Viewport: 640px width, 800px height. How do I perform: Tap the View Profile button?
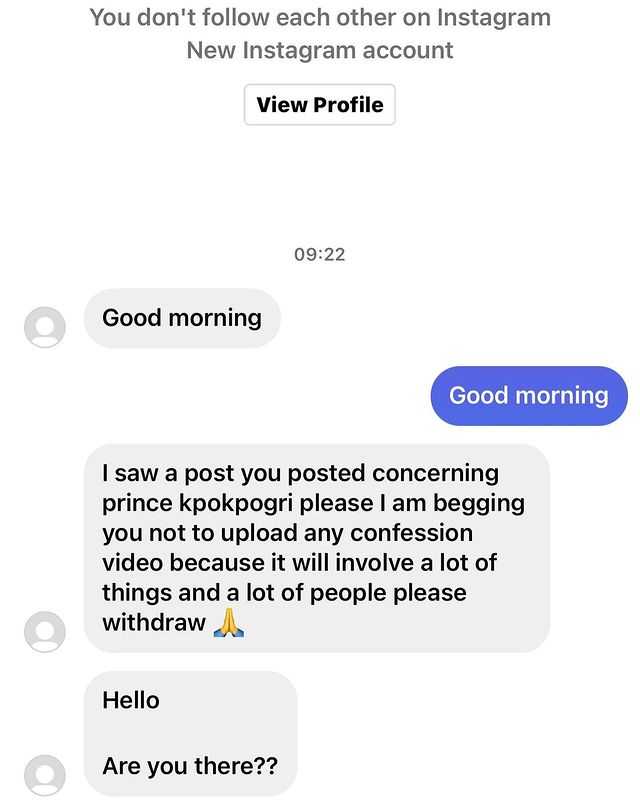coord(320,104)
